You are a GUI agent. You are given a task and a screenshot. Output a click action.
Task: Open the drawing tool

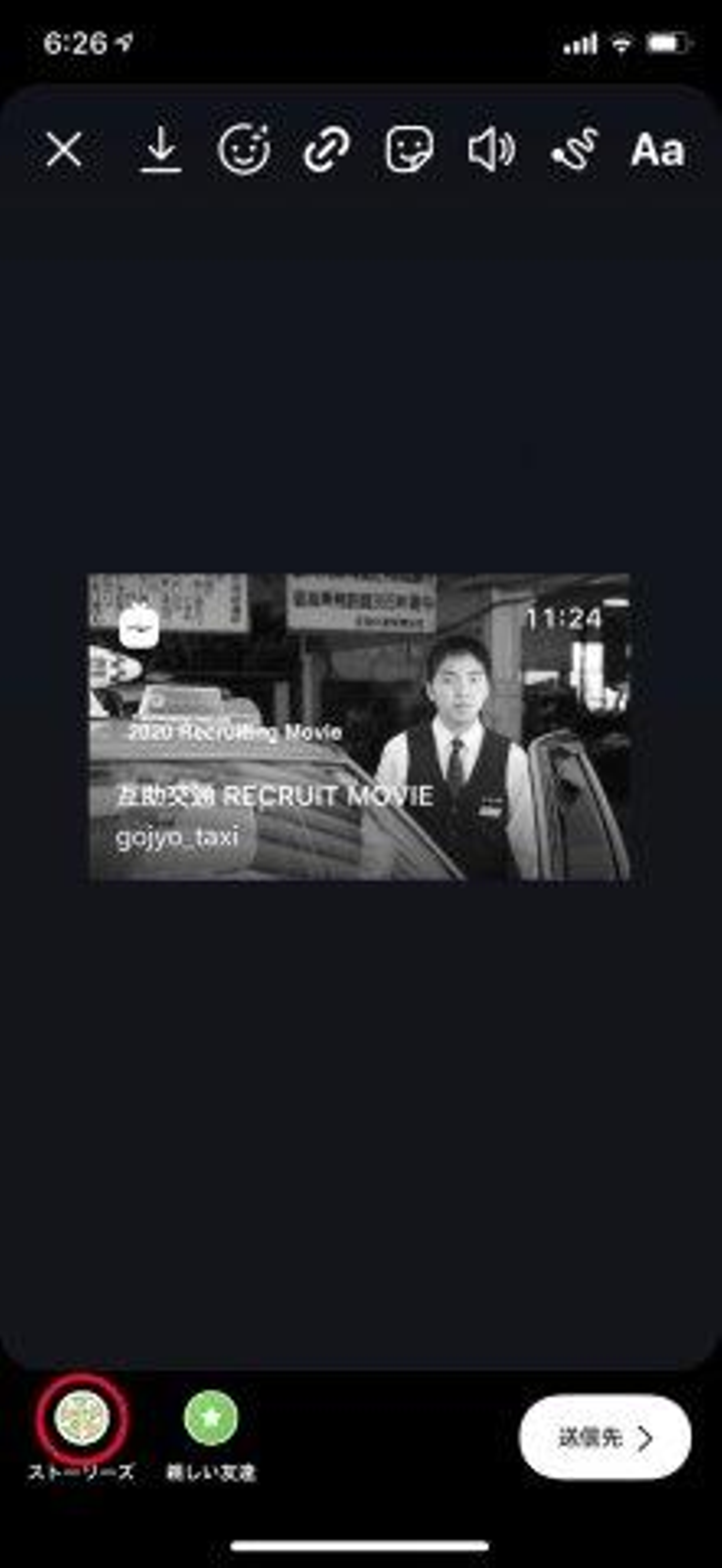tap(574, 150)
